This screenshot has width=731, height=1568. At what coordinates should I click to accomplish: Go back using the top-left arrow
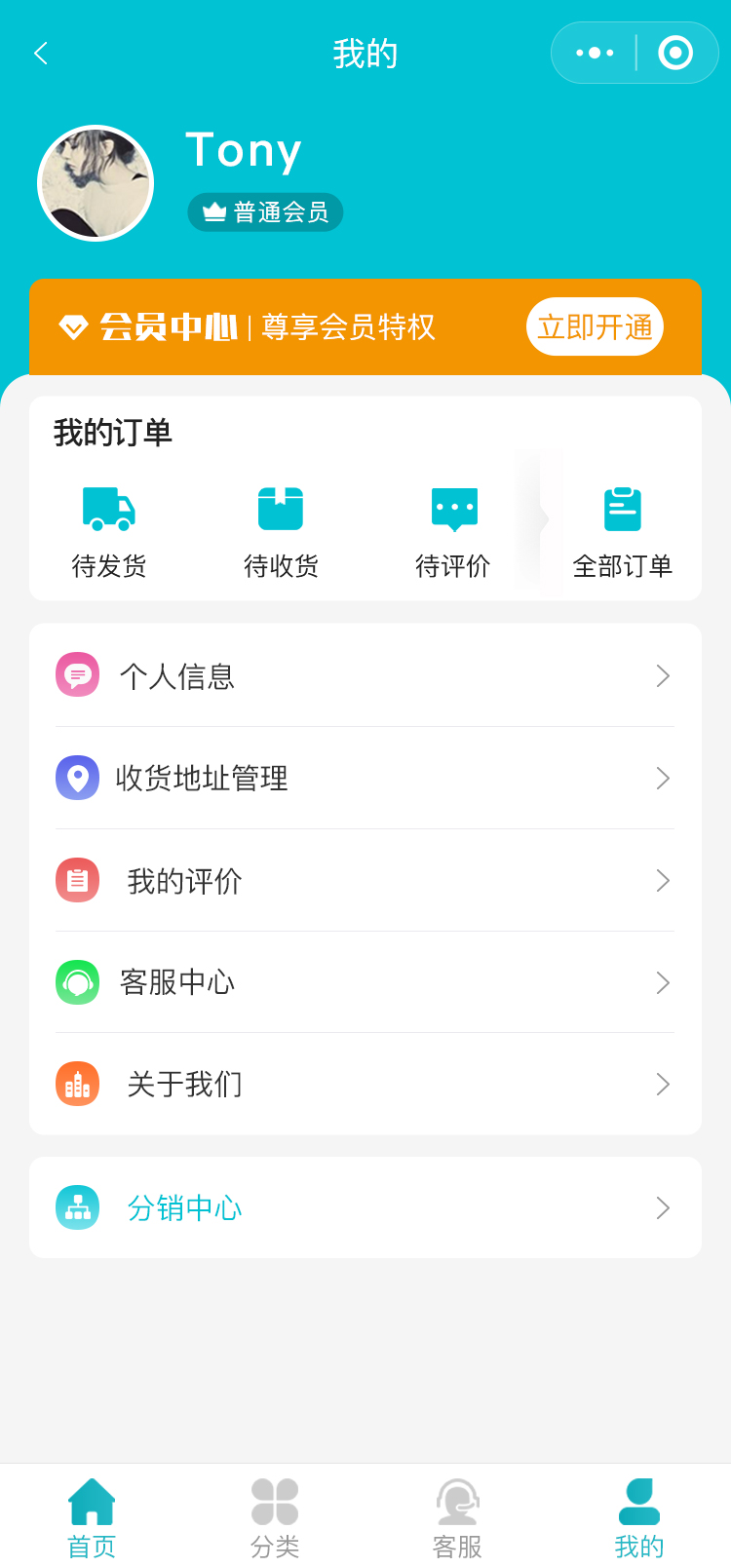tap(41, 54)
